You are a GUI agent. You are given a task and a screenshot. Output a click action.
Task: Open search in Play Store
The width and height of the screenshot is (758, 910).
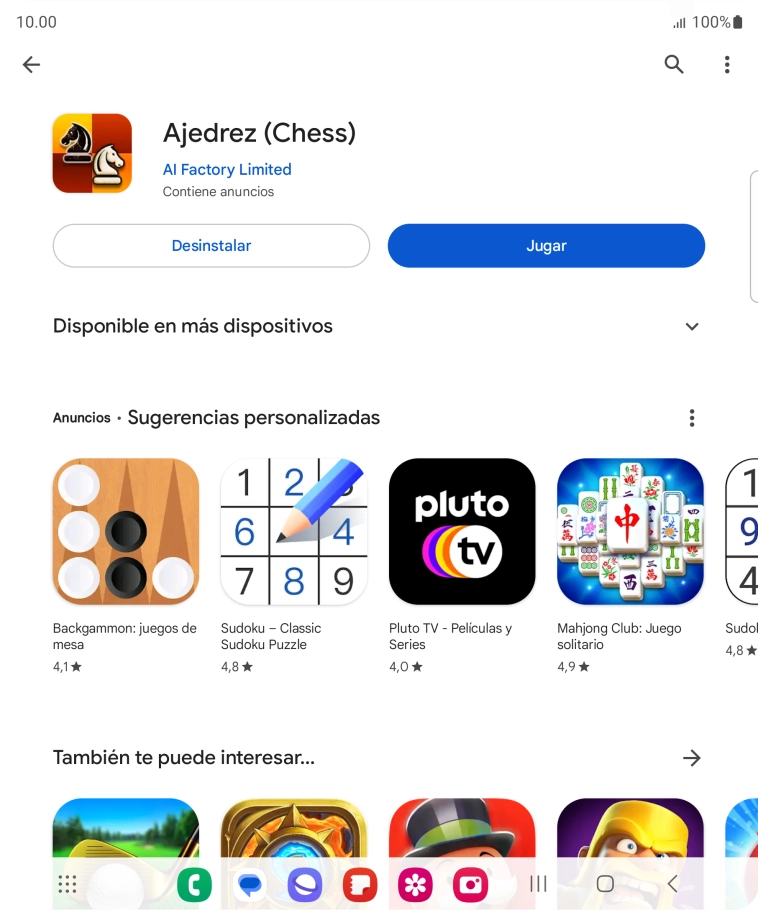(x=674, y=65)
